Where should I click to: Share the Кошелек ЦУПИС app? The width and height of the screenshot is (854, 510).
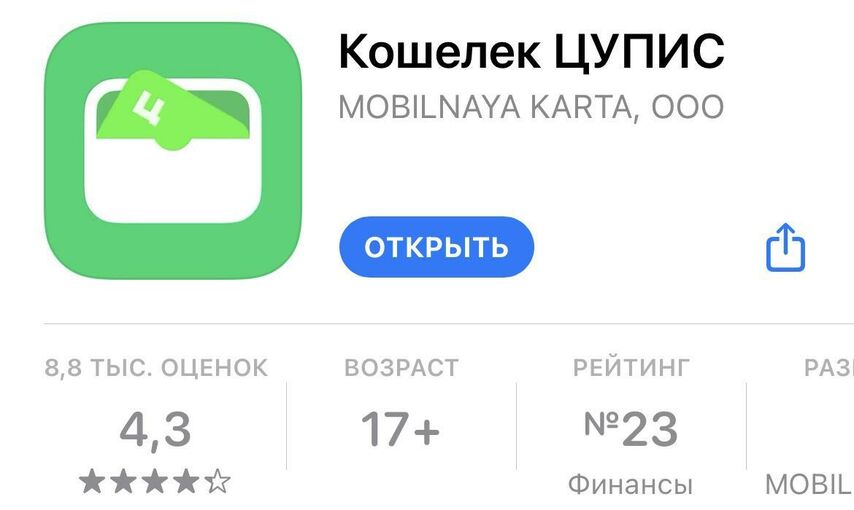pyautogui.click(x=785, y=247)
